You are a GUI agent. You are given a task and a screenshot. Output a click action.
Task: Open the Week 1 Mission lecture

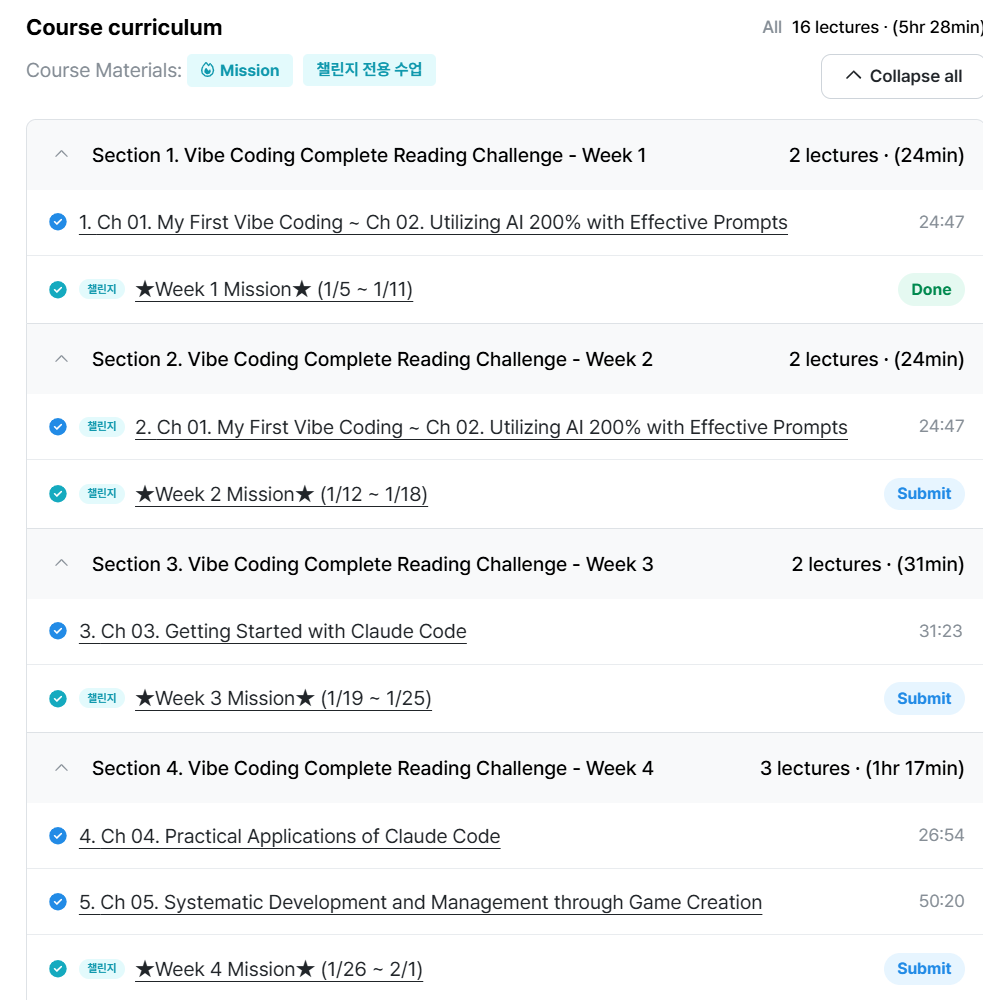[274, 289]
